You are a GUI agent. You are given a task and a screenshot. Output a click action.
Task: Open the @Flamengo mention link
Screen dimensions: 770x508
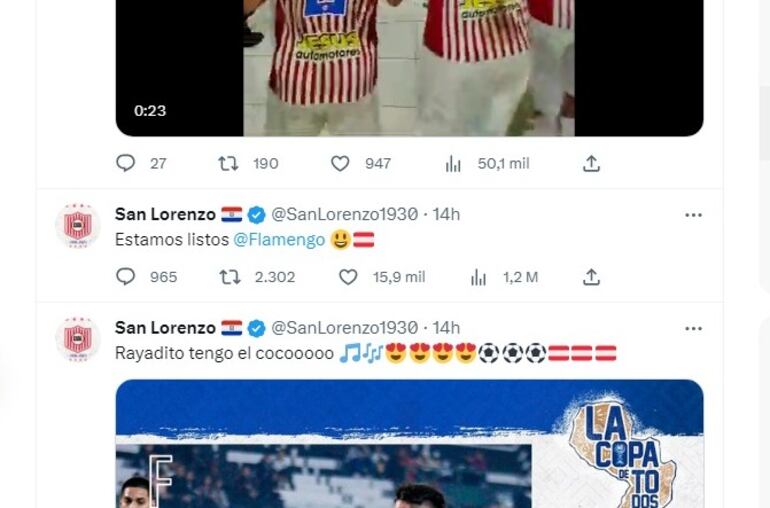tap(279, 240)
